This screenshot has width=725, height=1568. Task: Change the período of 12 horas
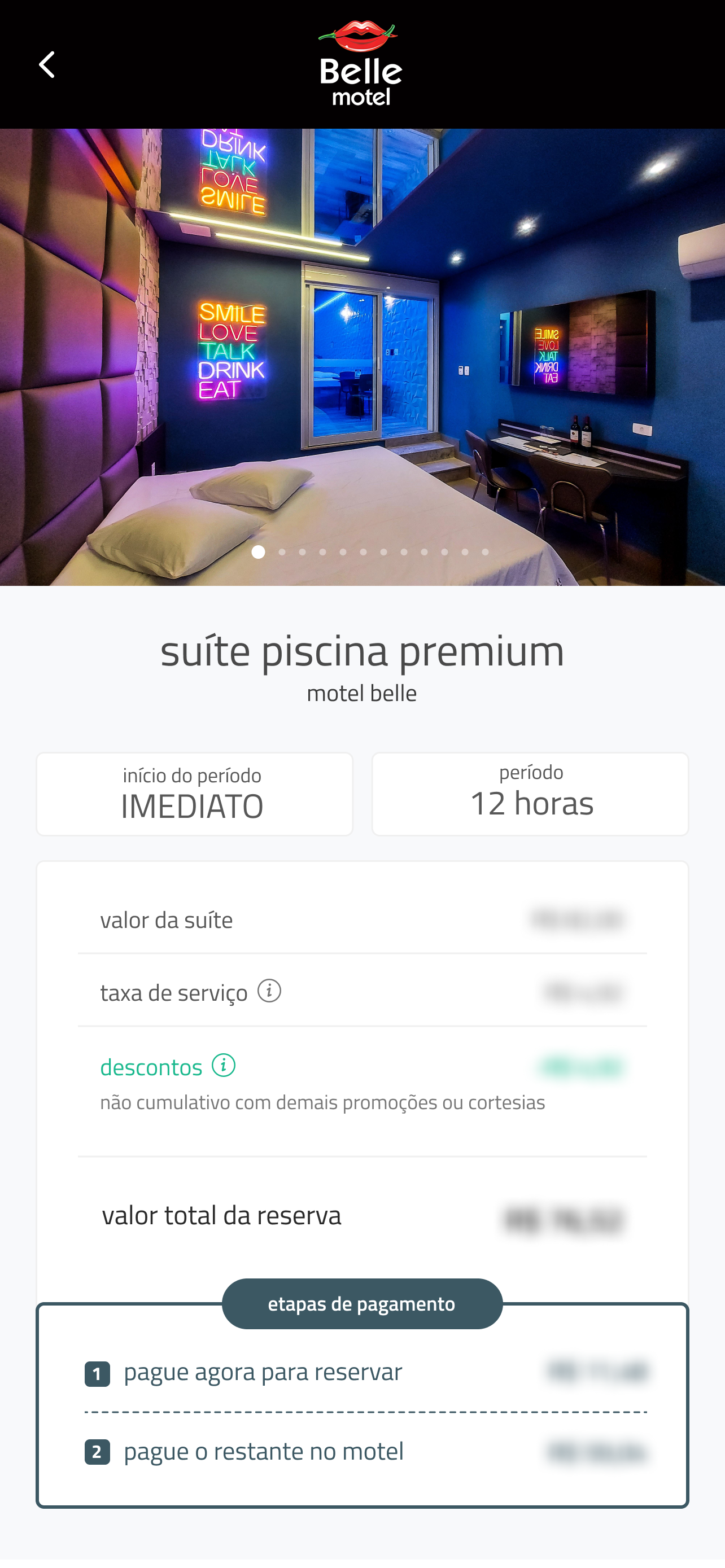pos(530,794)
